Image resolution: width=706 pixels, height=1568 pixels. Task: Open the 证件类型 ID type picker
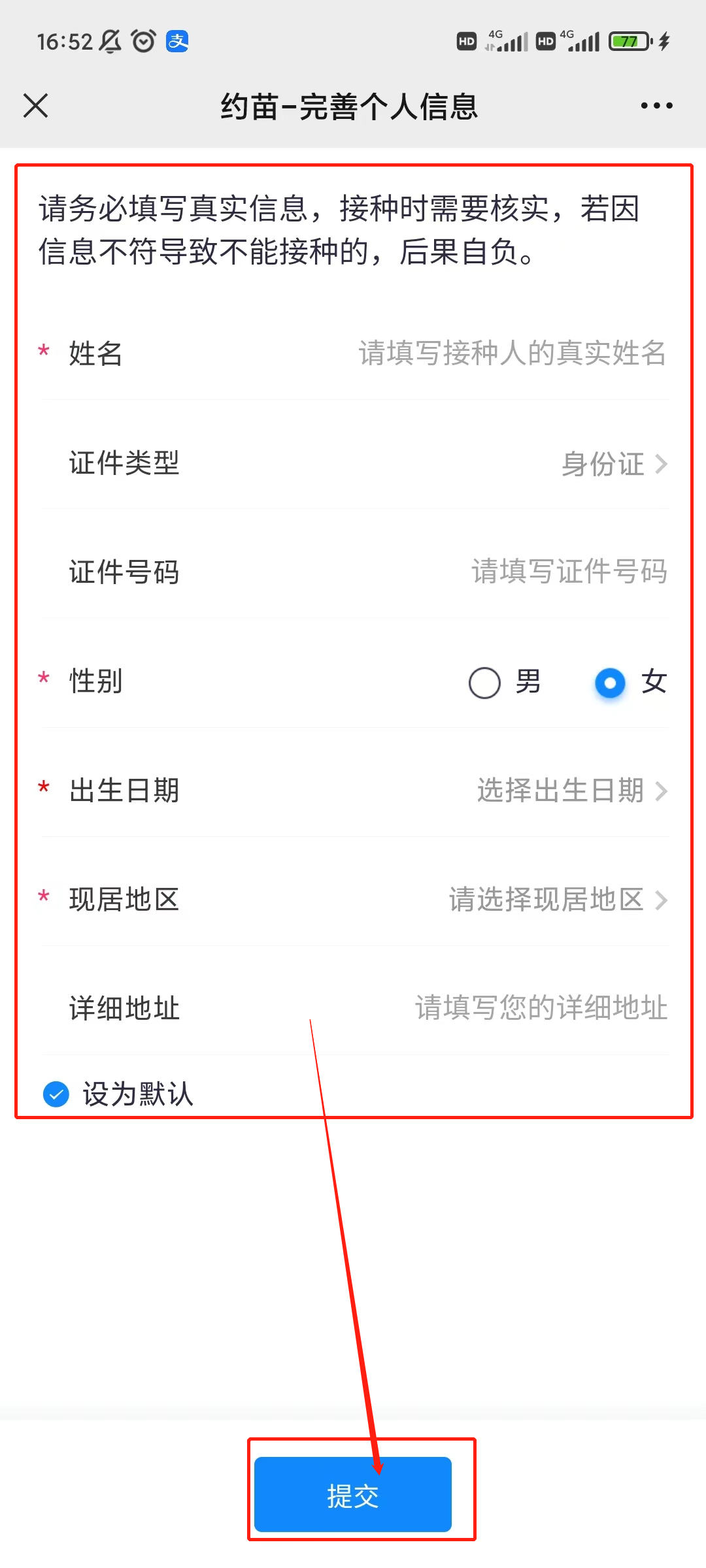[613, 464]
